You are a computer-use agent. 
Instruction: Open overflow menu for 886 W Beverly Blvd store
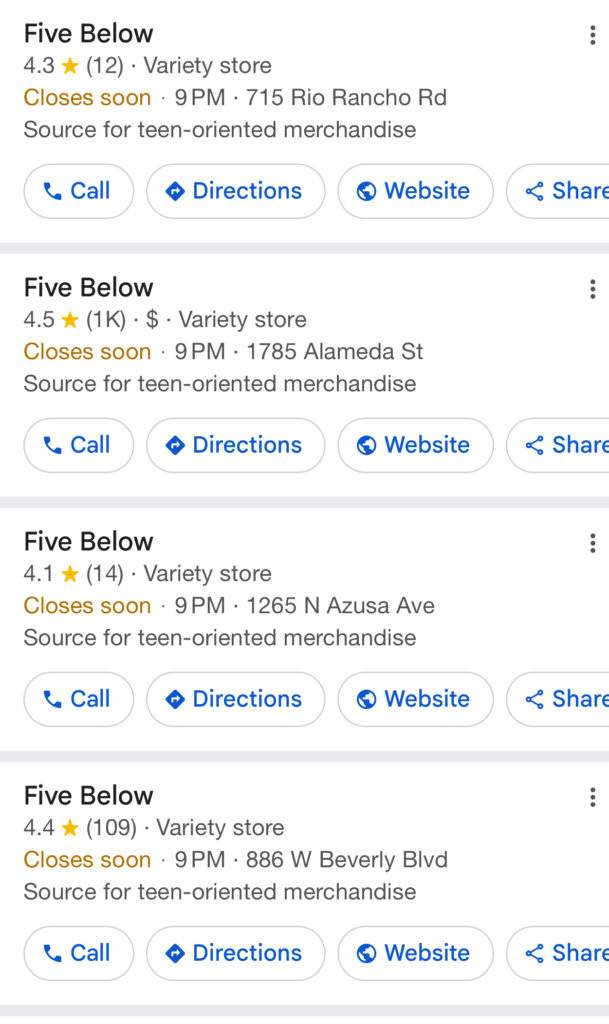click(593, 798)
